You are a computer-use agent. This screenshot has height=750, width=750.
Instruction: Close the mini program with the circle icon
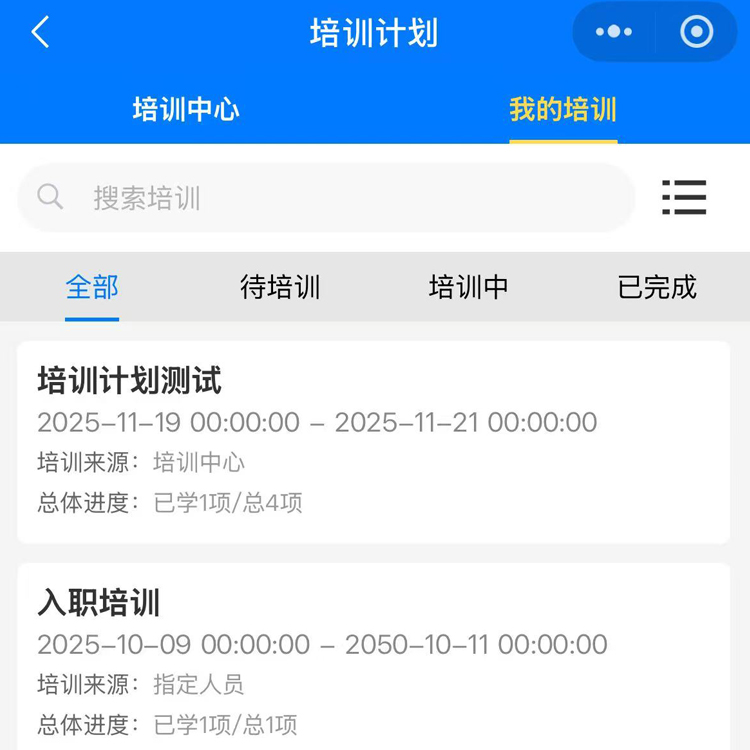[696, 32]
